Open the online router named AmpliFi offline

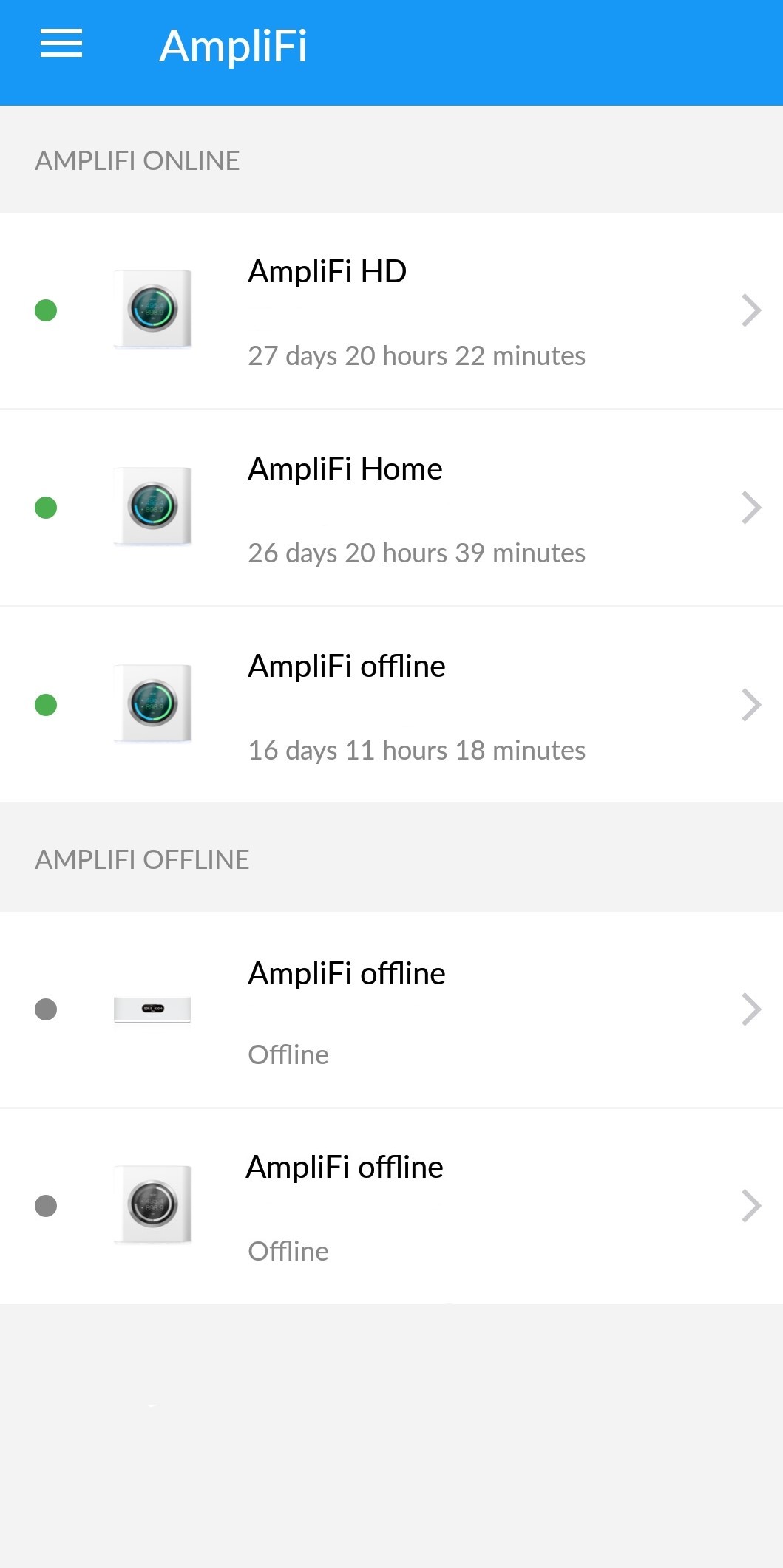(391, 705)
